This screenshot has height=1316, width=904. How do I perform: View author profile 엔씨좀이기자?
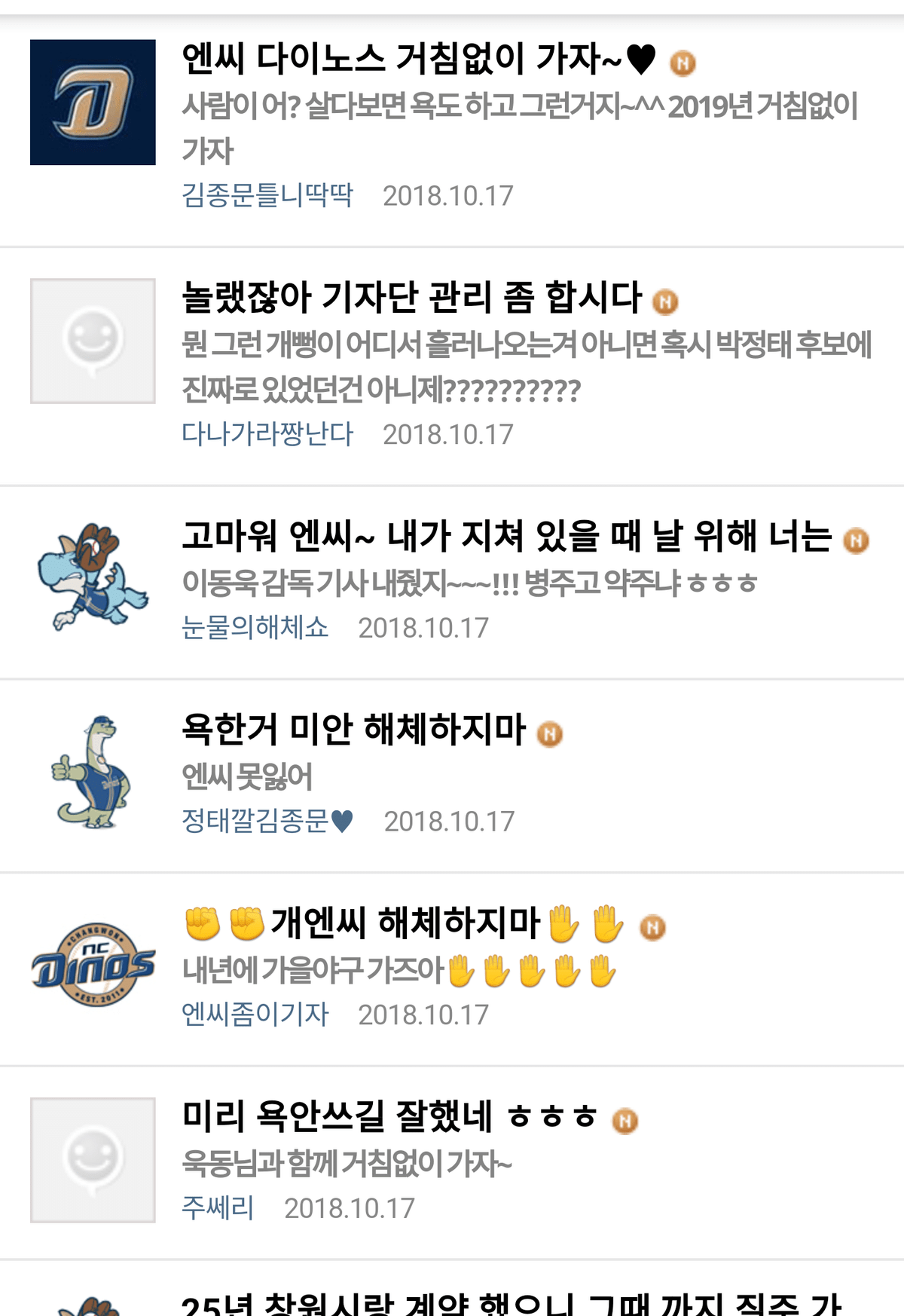(x=255, y=1015)
